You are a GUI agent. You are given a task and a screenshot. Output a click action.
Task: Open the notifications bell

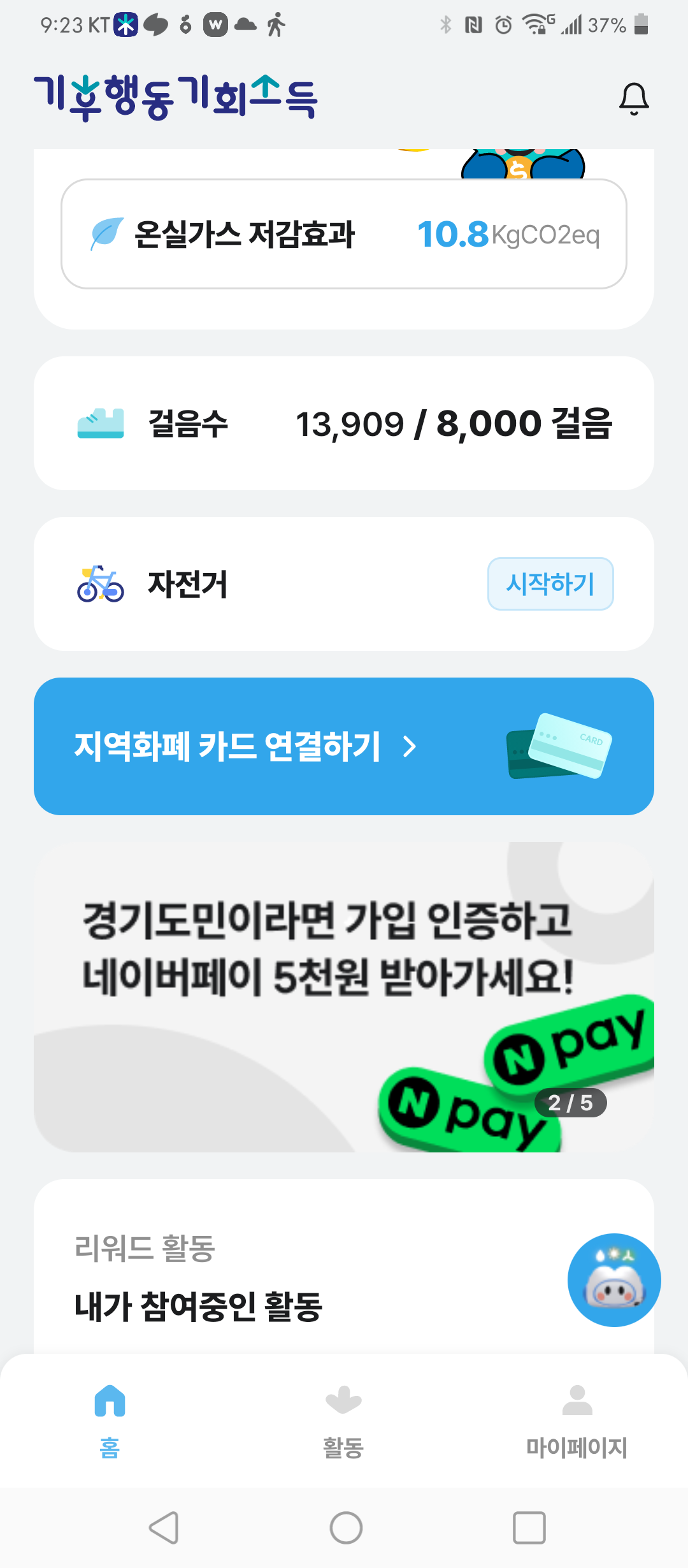[x=634, y=99]
